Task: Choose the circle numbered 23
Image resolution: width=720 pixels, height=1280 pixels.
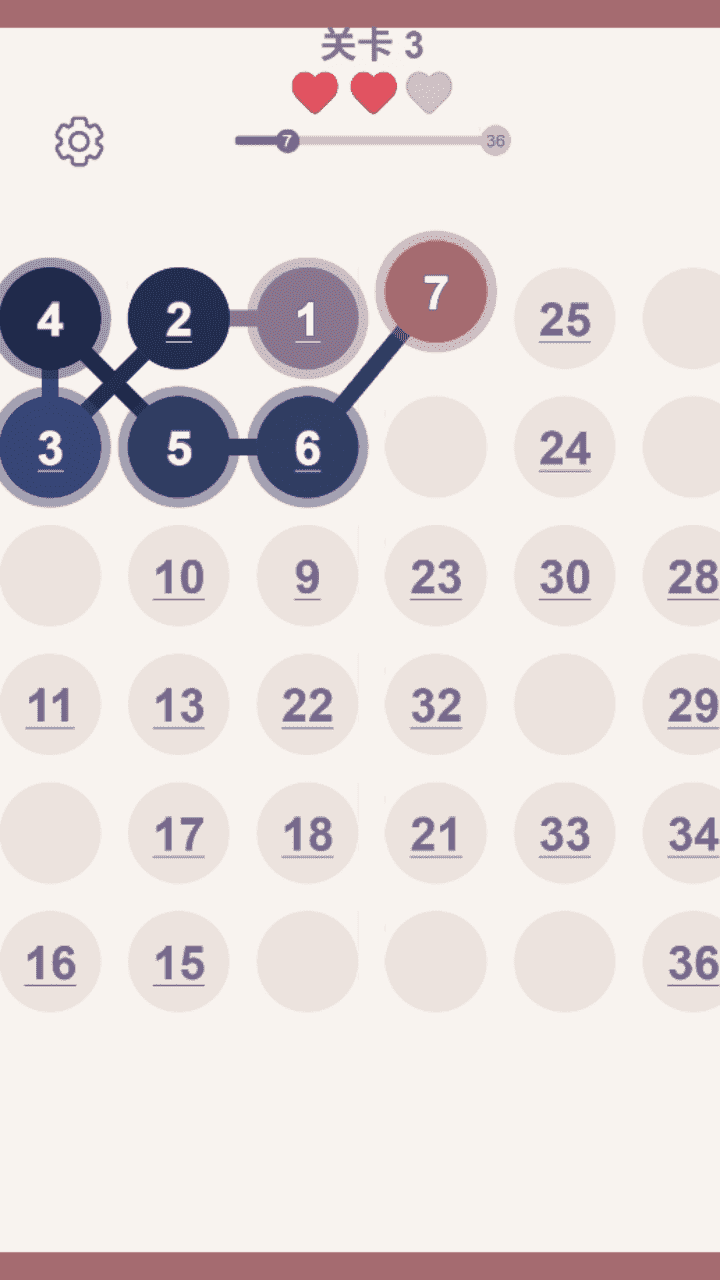Action: tap(436, 576)
